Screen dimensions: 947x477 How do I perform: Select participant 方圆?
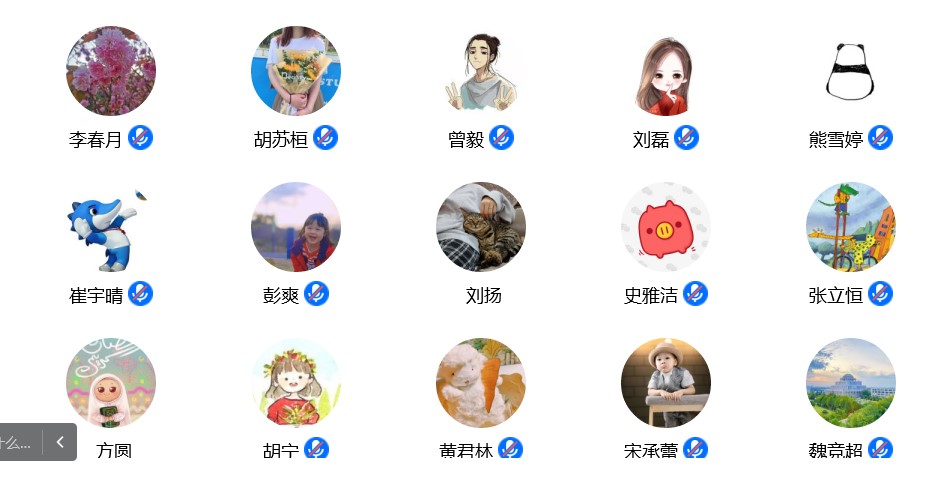coord(111,383)
